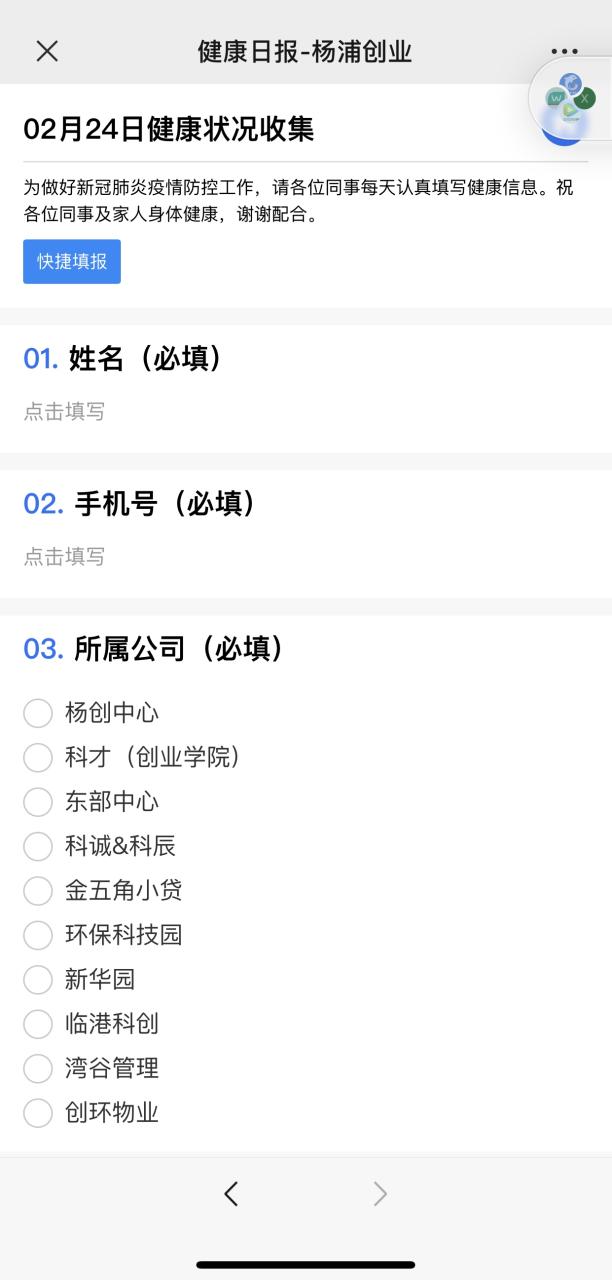Tap the 快捷填报 quick fill button

pos(72,261)
